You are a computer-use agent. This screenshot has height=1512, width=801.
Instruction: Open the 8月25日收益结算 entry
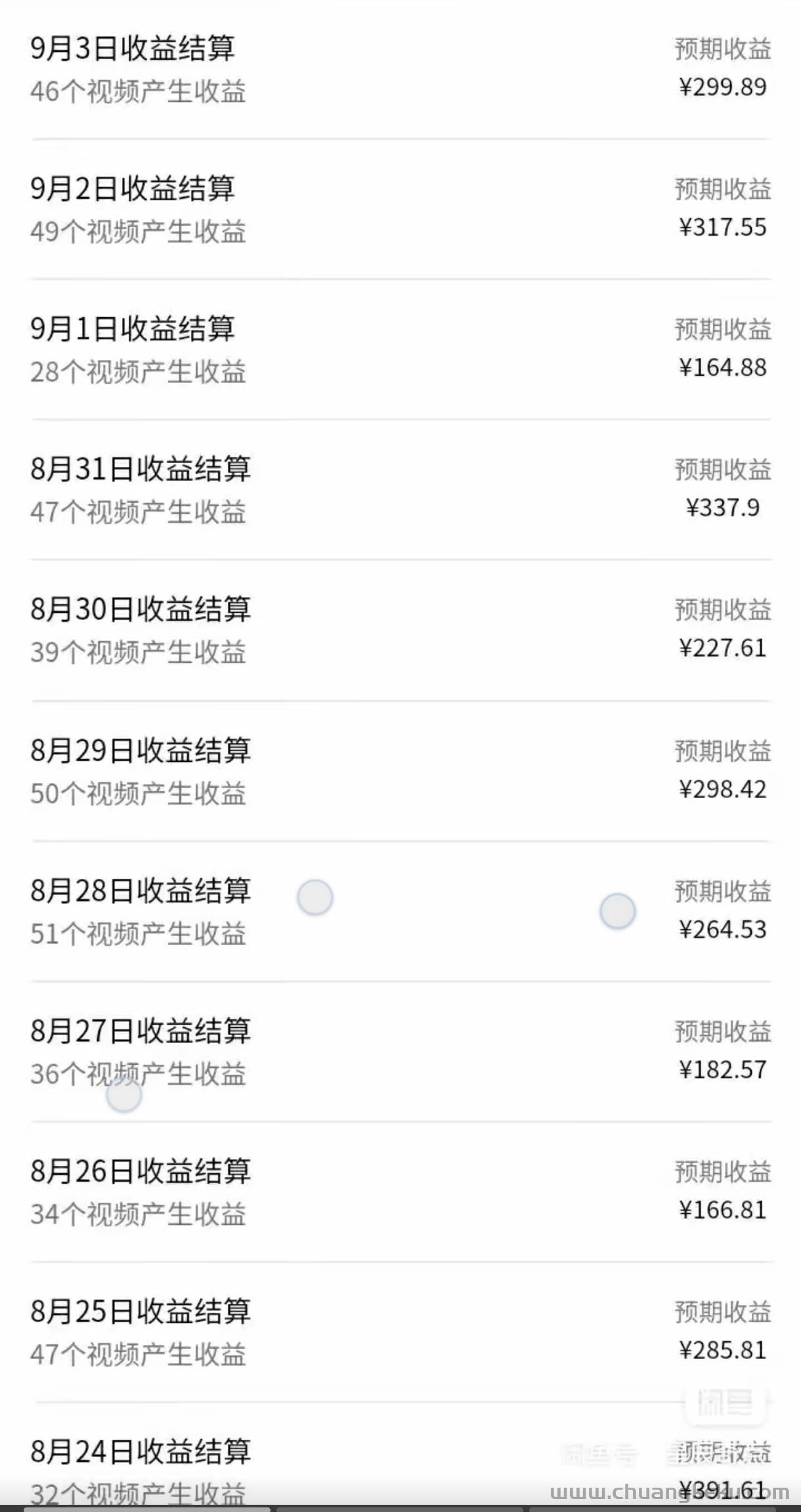click(401, 1333)
